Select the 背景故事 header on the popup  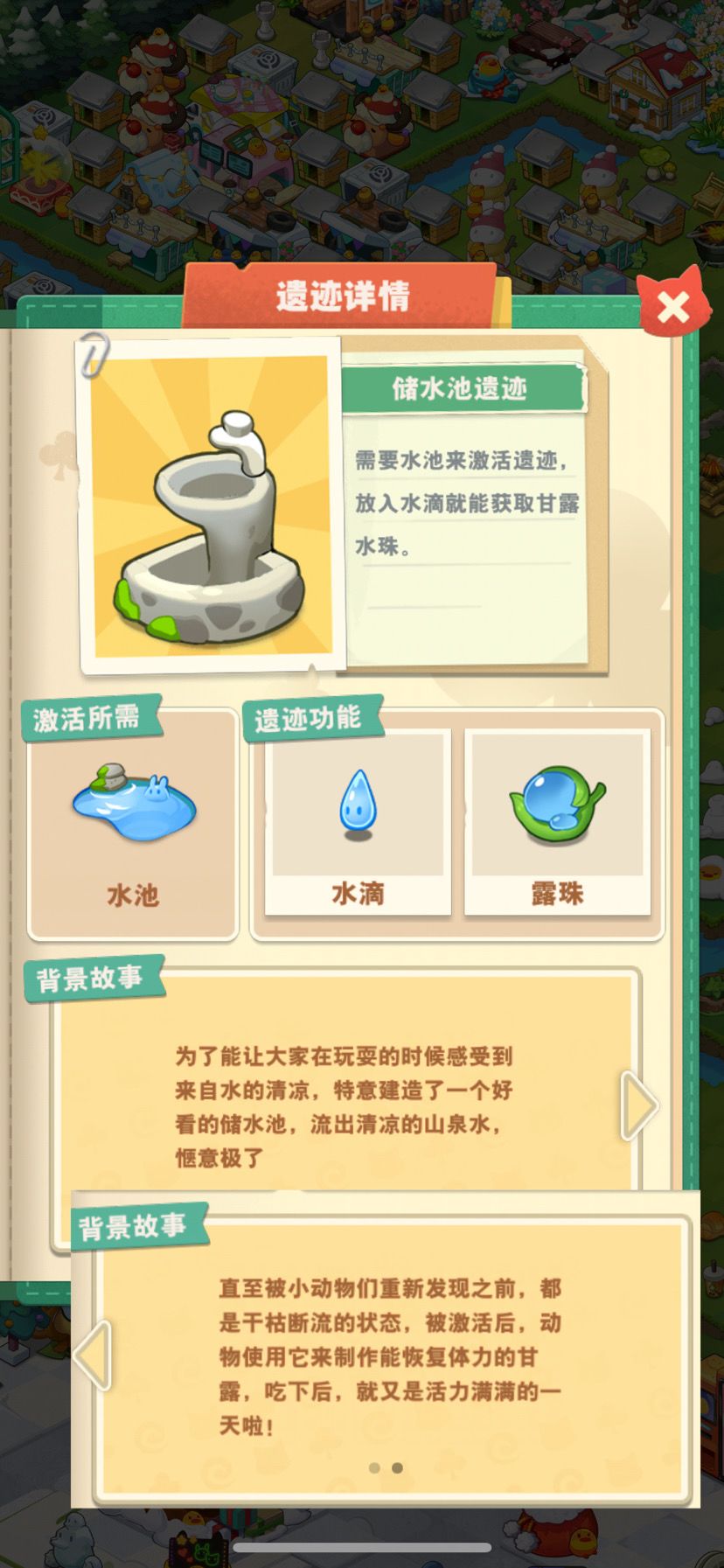tap(136, 1223)
